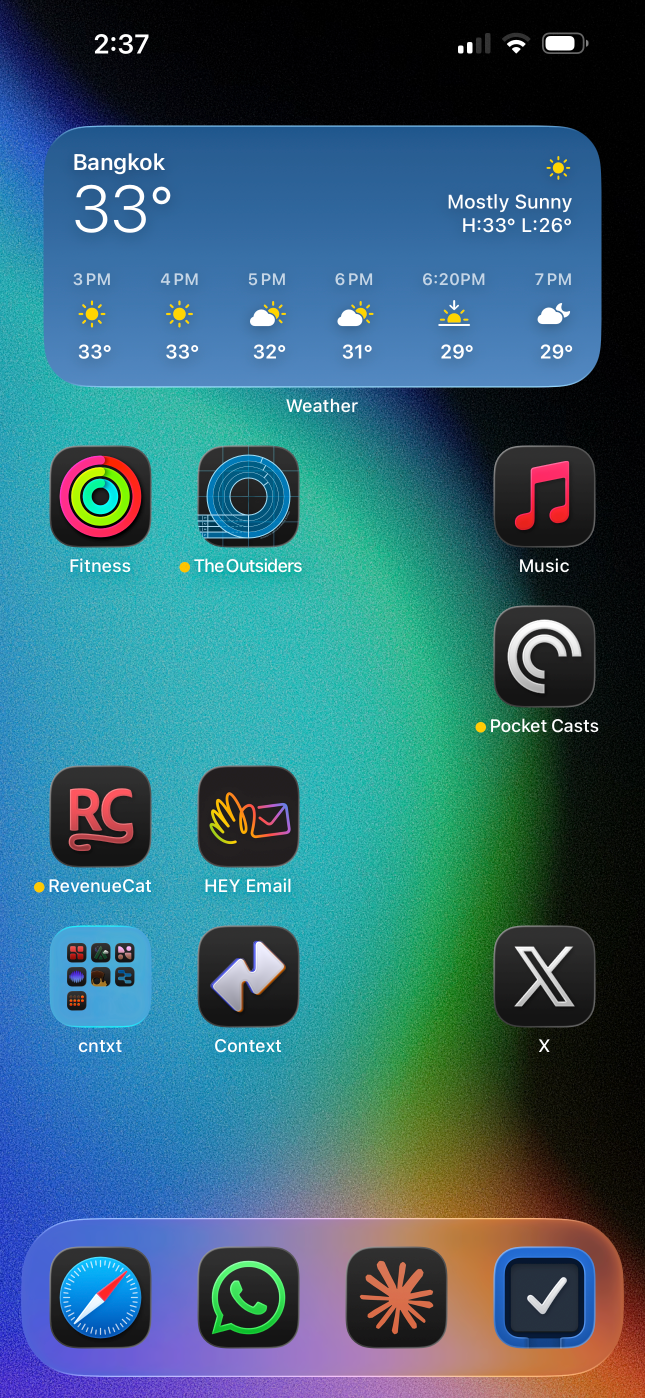Open Safari from the dock
The width and height of the screenshot is (645, 1398).
100,1297
